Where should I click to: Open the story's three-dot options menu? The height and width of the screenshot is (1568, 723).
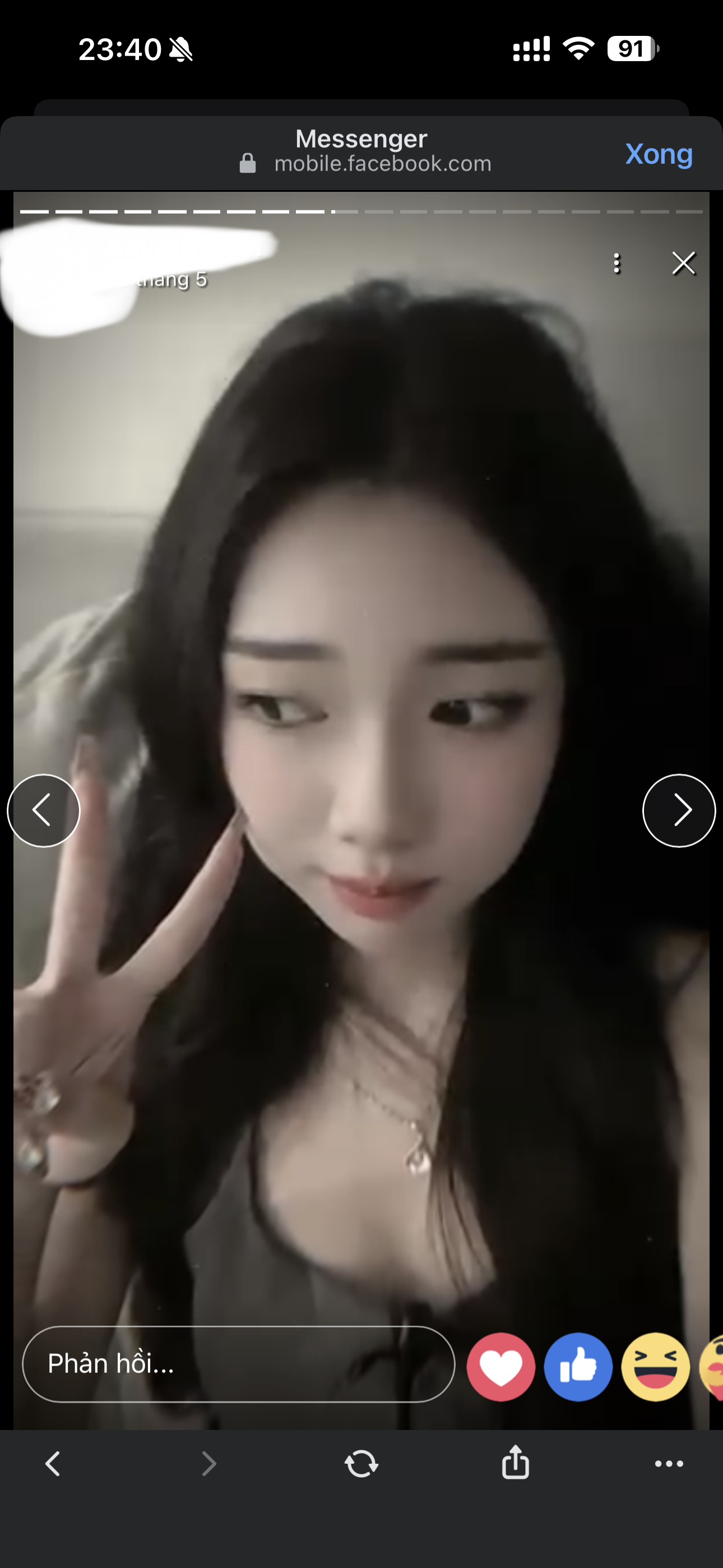point(617,264)
